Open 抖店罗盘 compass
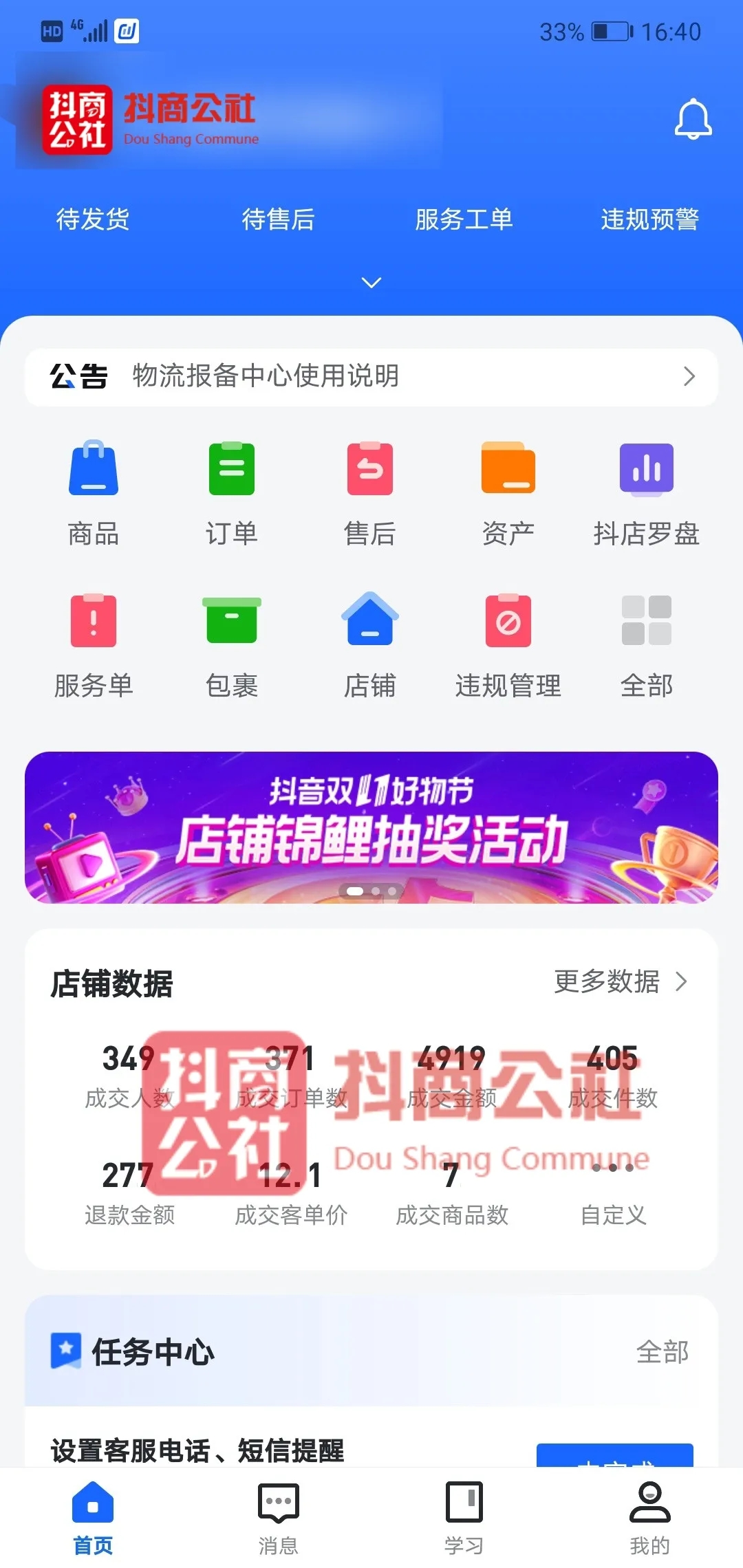The width and height of the screenshot is (743, 1568). [x=647, y=492]
